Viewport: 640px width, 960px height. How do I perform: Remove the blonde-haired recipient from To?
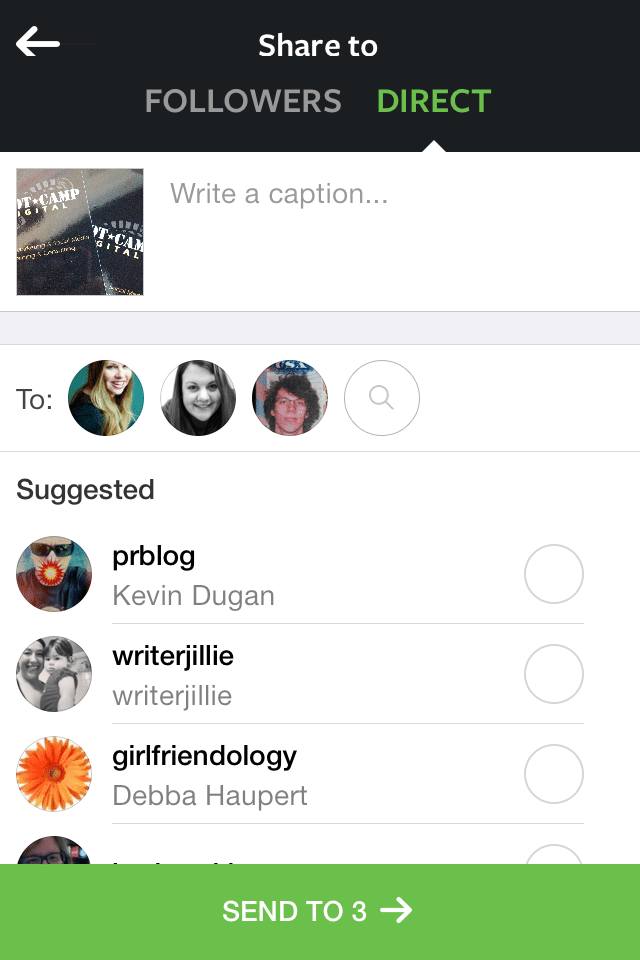coord(106,398)
